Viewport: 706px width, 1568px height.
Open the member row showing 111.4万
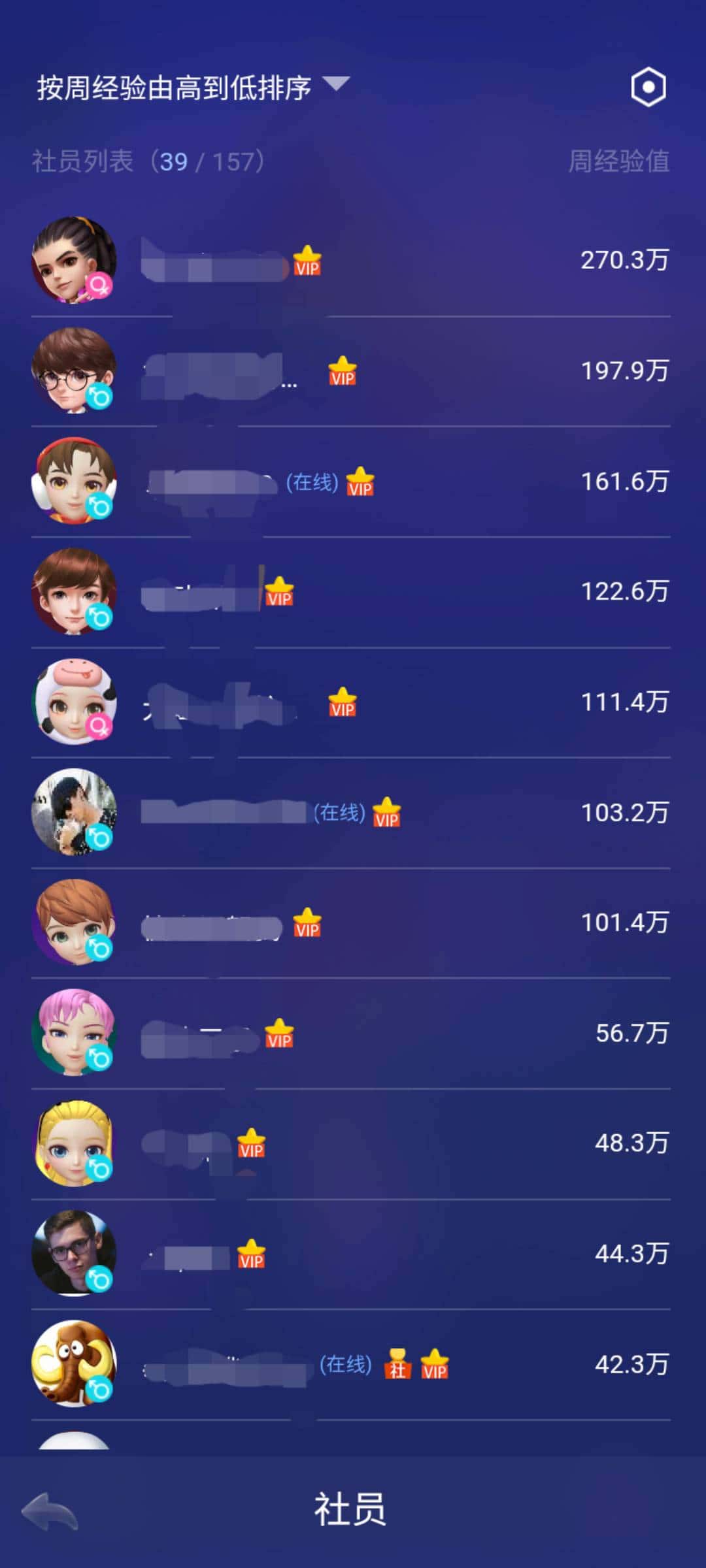350,702
